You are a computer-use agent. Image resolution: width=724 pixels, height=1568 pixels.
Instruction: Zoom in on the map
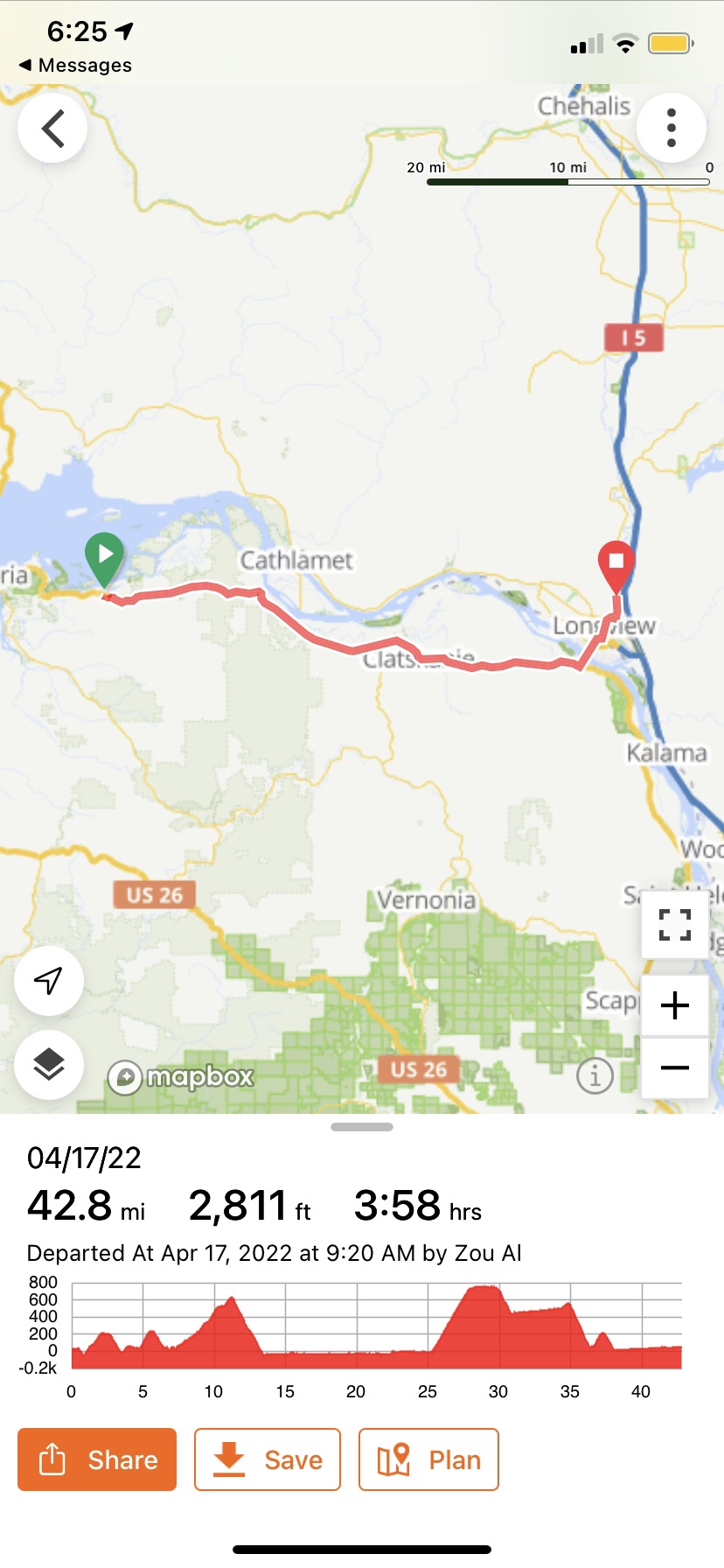pyautogui.click(x=674, y=1005)
